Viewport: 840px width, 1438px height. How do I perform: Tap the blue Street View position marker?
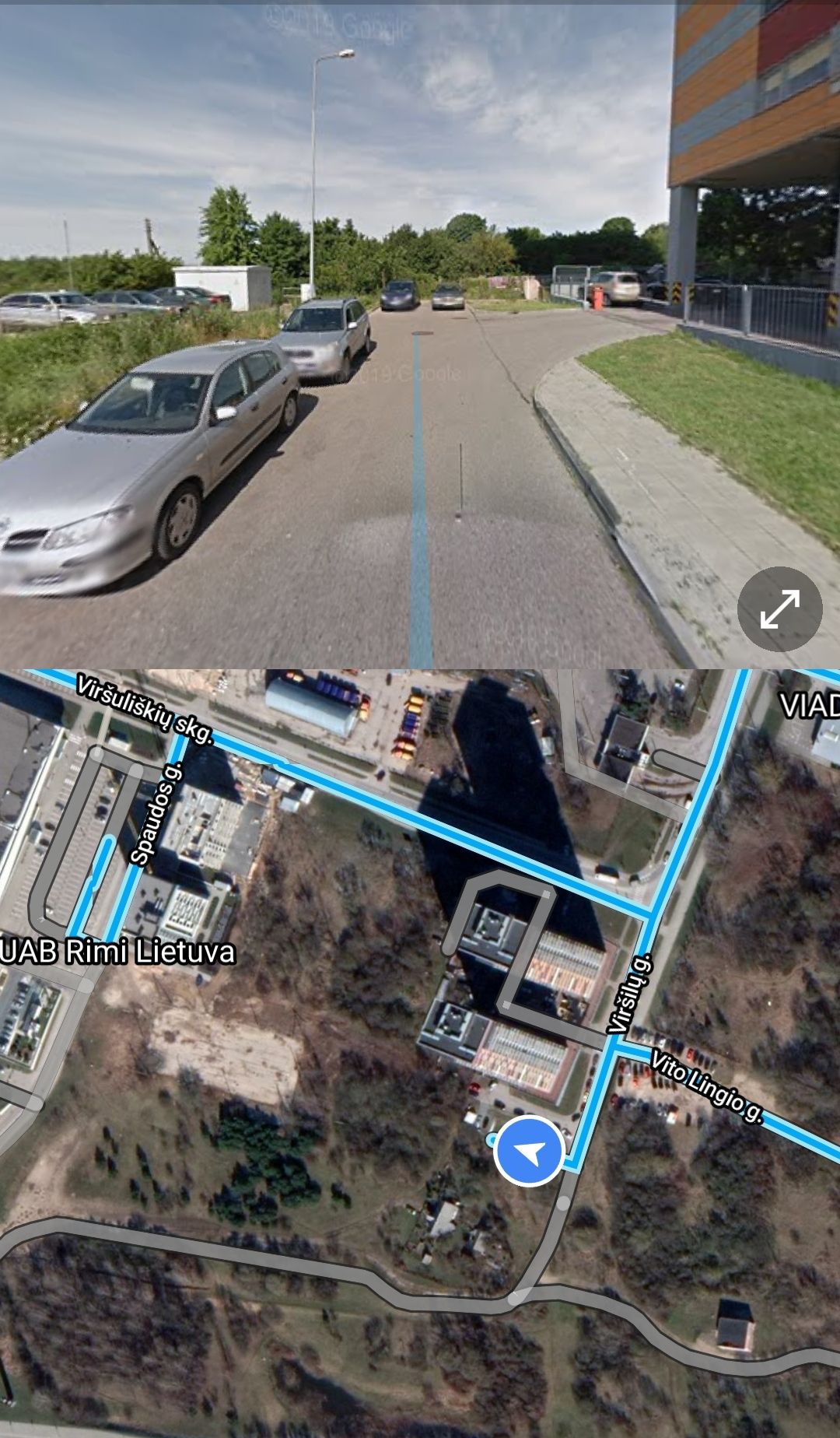pos(530,1151)
